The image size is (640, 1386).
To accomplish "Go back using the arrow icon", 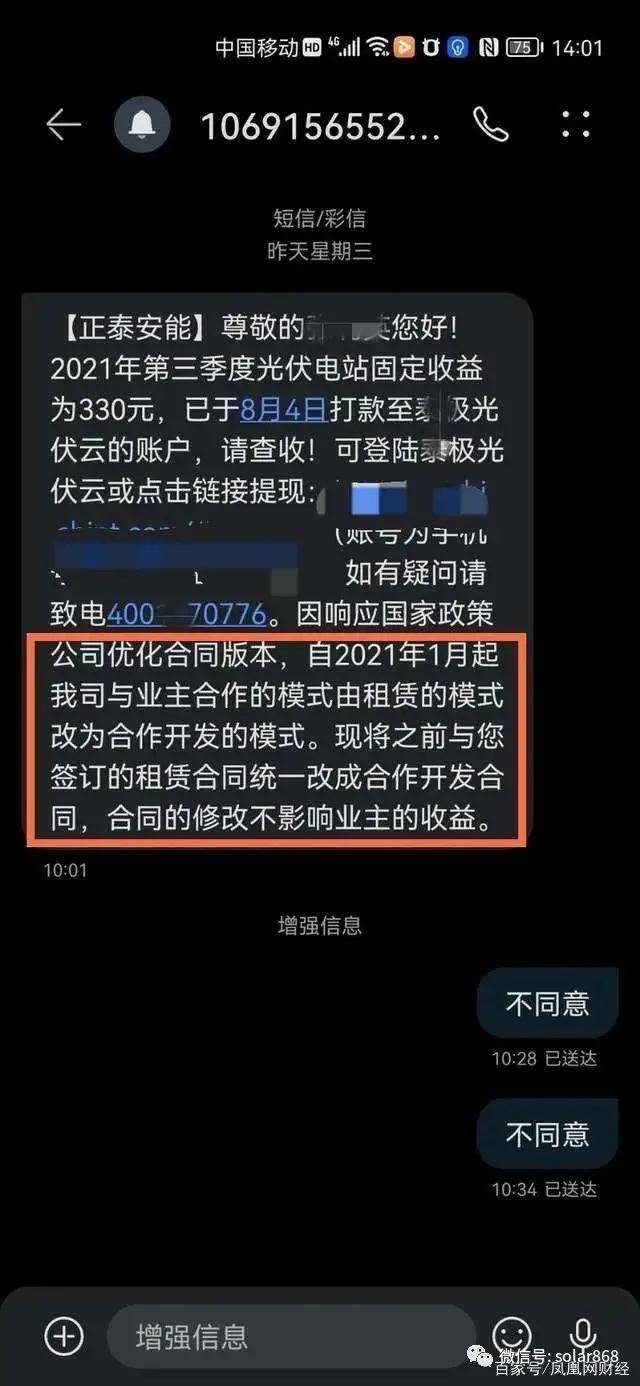I will click(x=63, y=125).
